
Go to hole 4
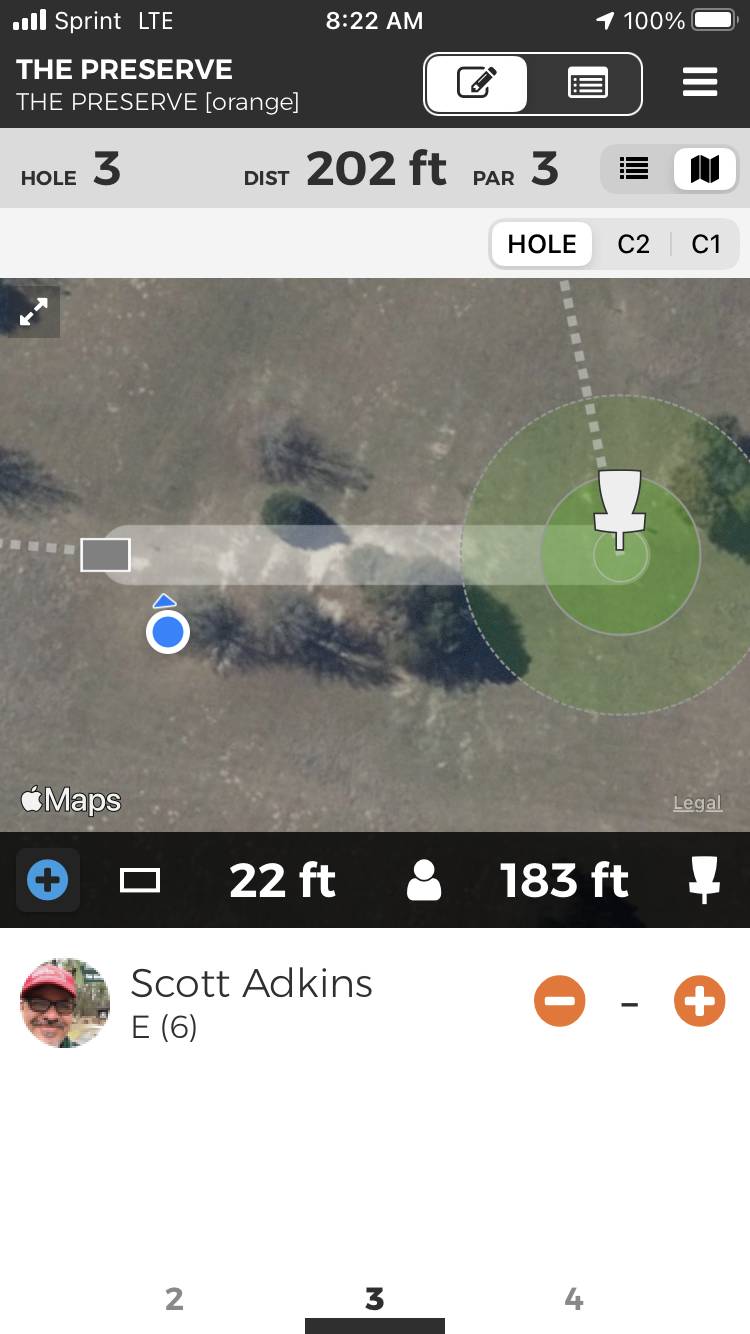pos(573,1299)
